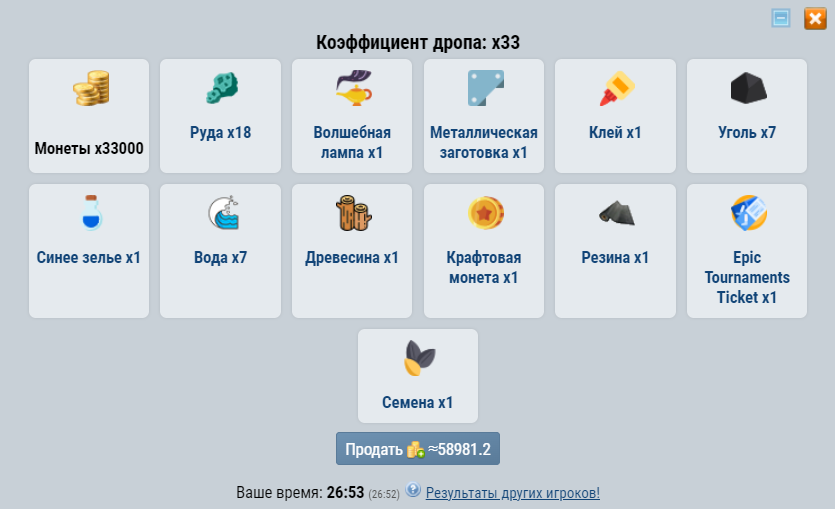Screen dimensions: 835x509
Task: Tap the help icon near your time
Action: pyautogui.click(x=413, y=491)
